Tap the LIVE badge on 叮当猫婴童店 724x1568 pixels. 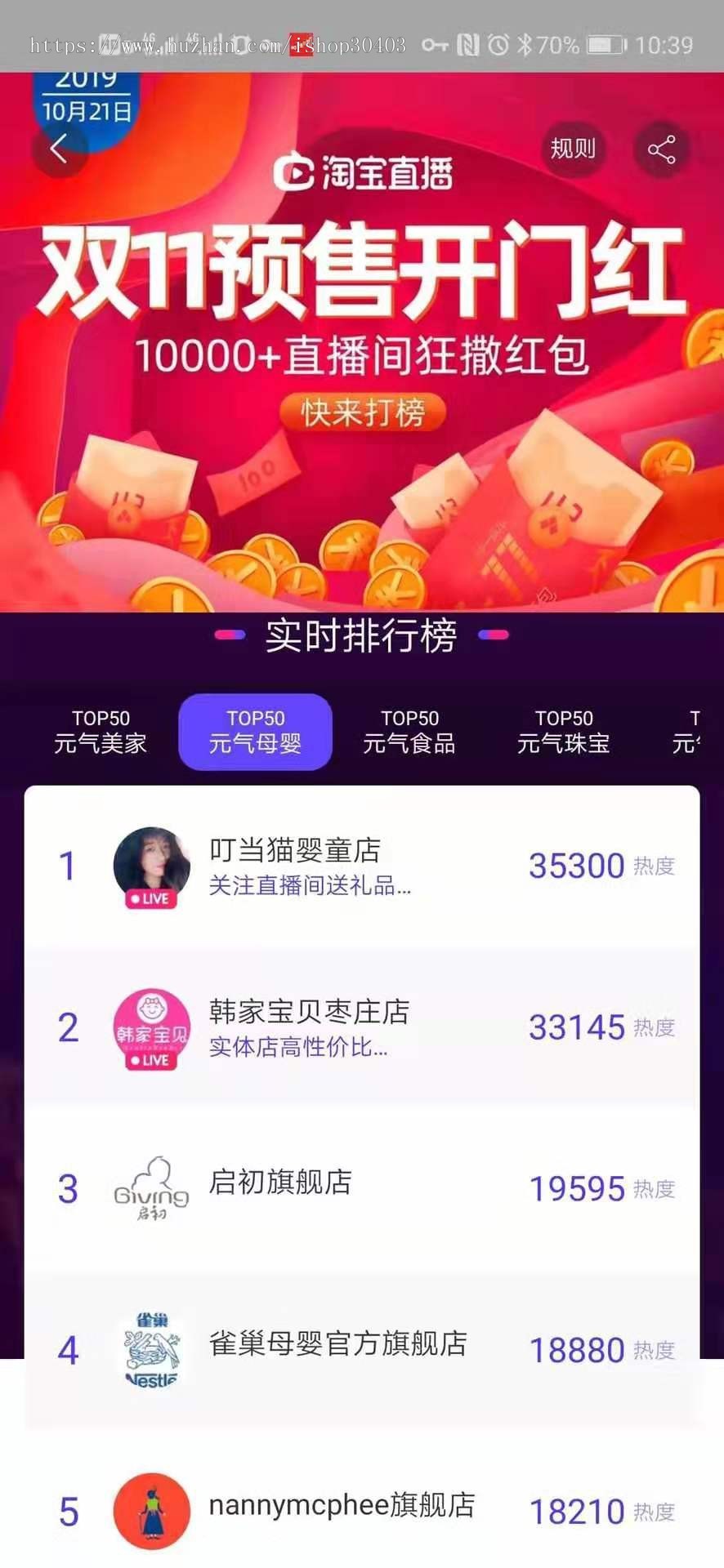click(x=150, y=898)
